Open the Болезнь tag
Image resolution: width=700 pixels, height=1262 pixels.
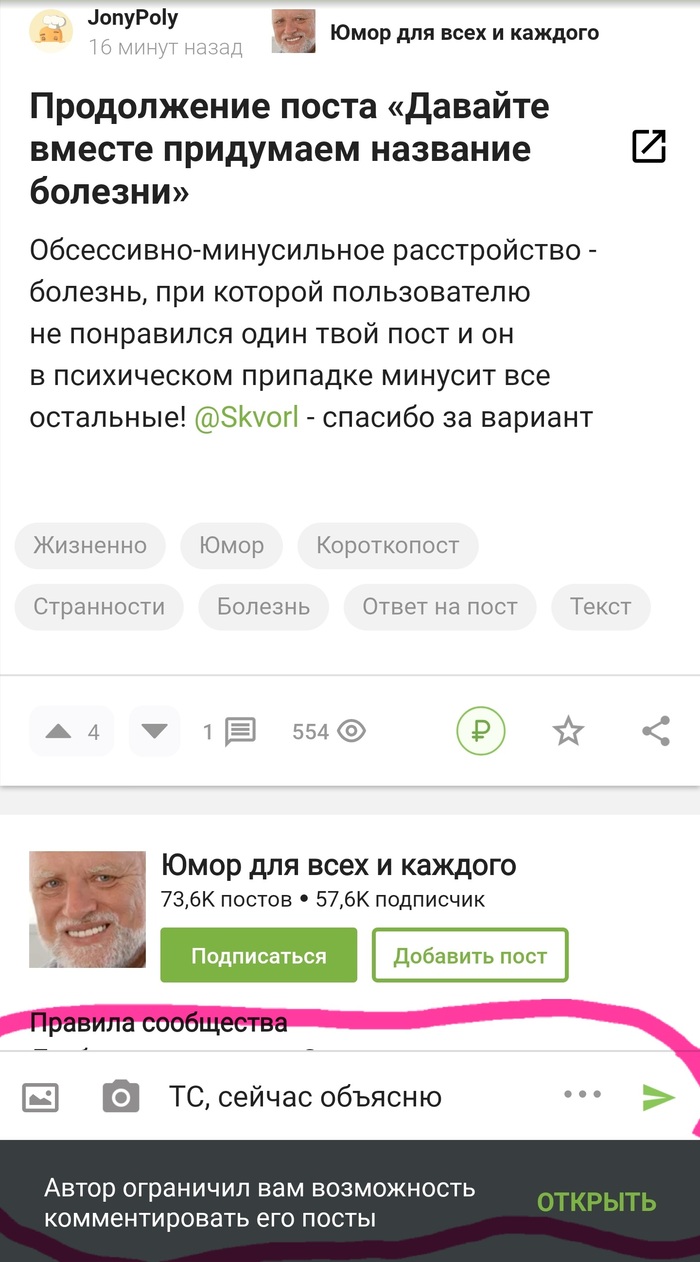(x=264, y=606)
